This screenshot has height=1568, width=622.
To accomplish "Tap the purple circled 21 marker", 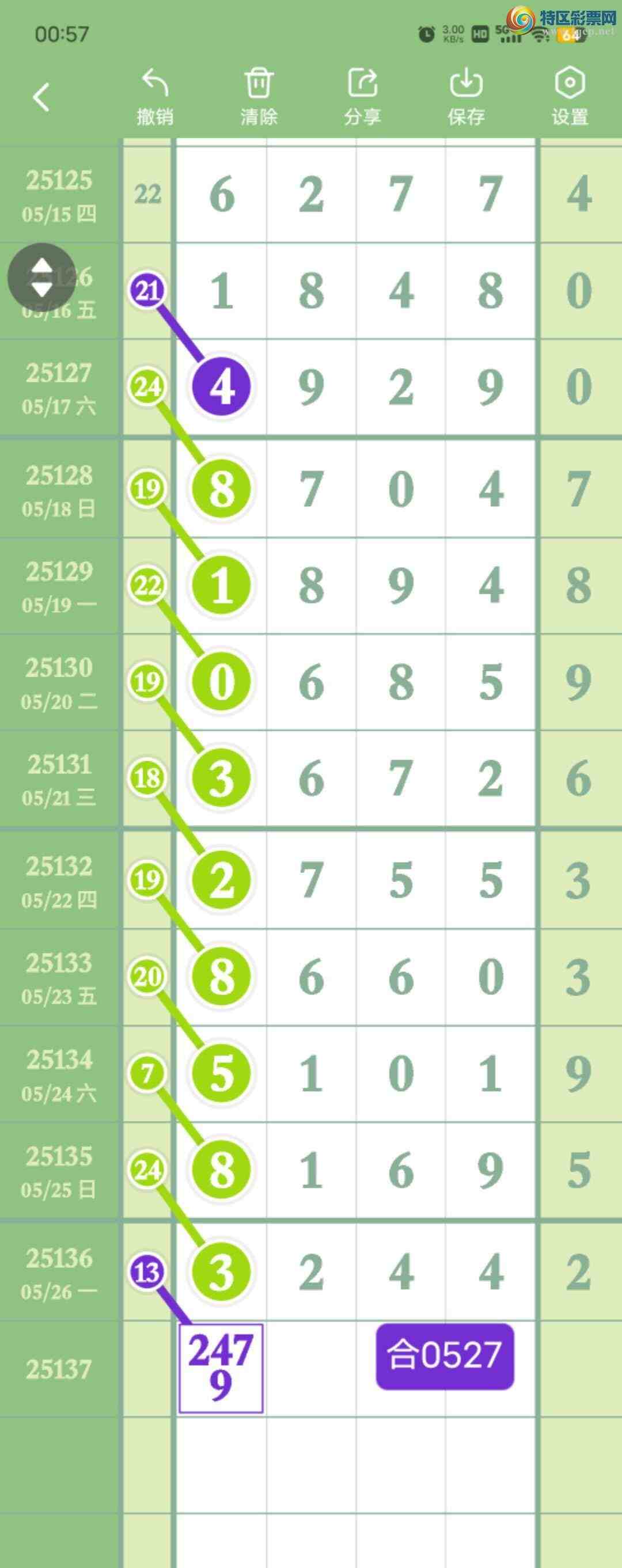I will click(148, 291).
